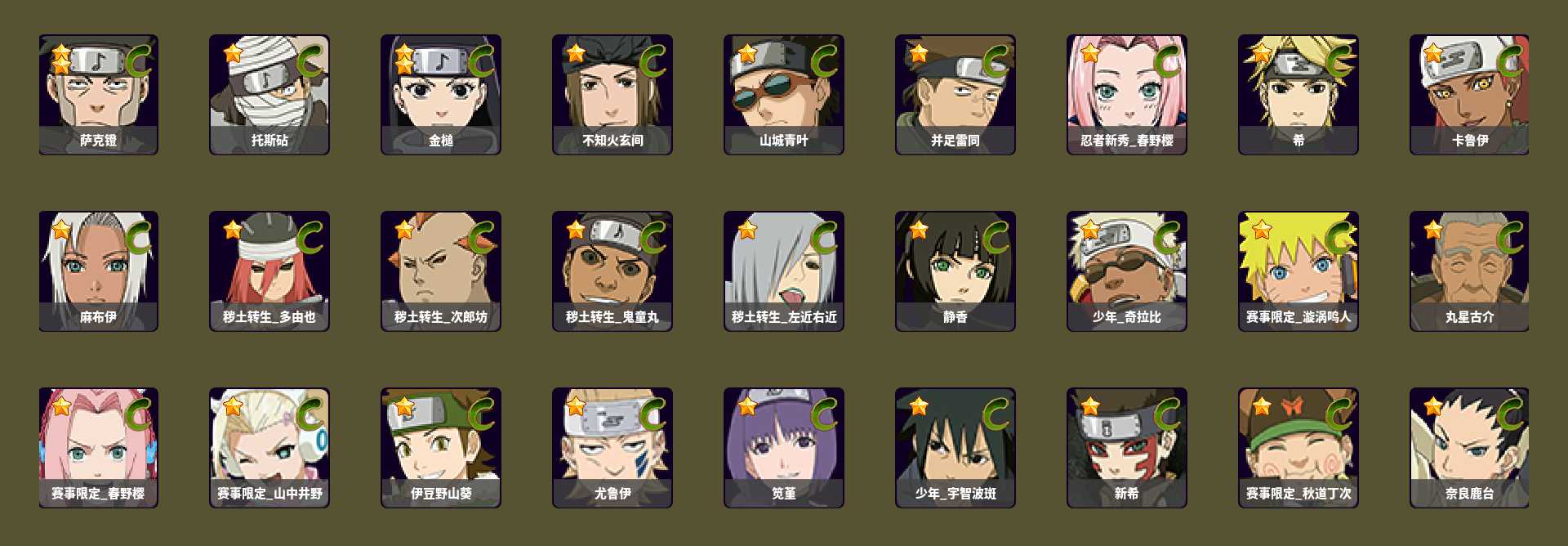Select the 山城青叶 character card
Viewport: 1568px width, 546px height.
point(784,94)
